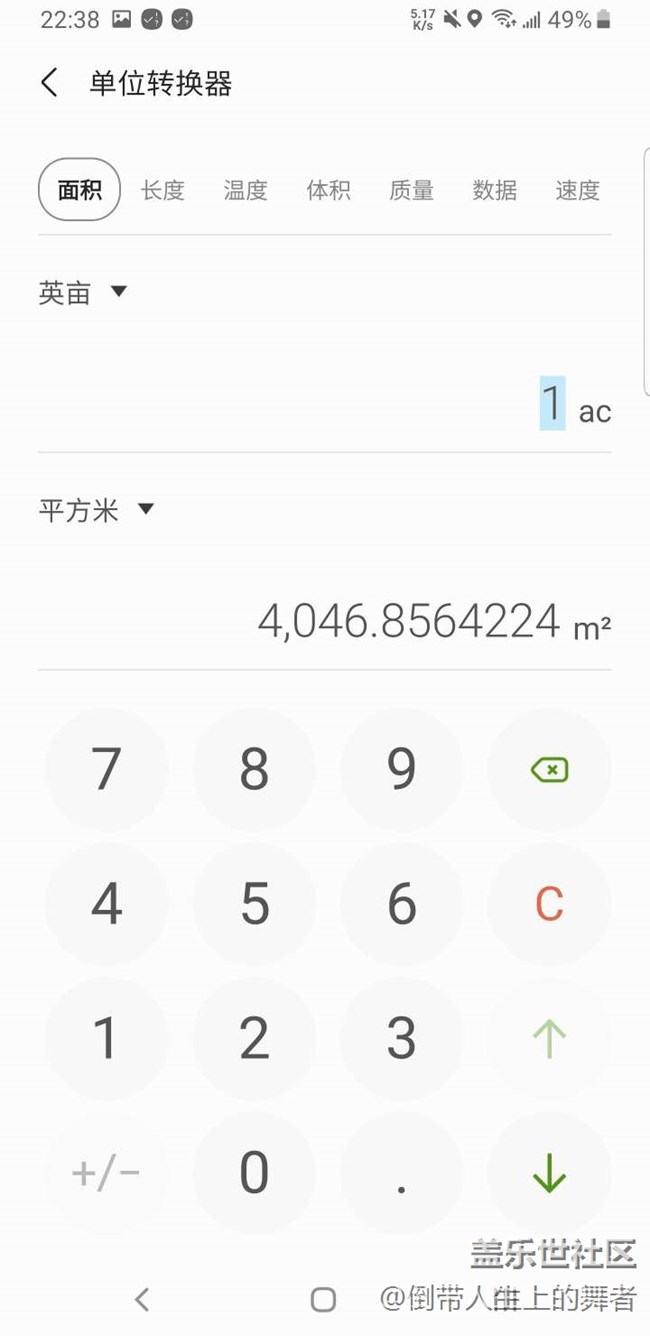Viewport: 650px width, 1336px height.
Task: Select the 面积 tab
Action: pos(80,190)
